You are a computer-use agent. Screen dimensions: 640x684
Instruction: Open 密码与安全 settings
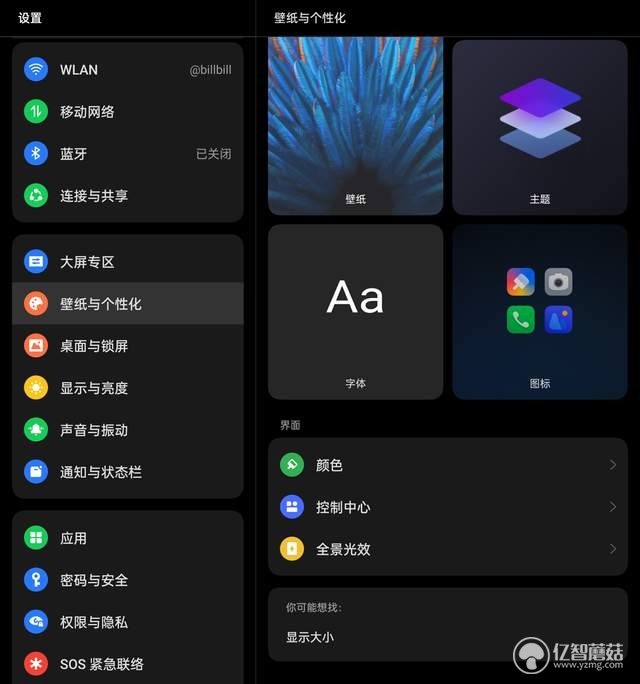pos(127,580)
